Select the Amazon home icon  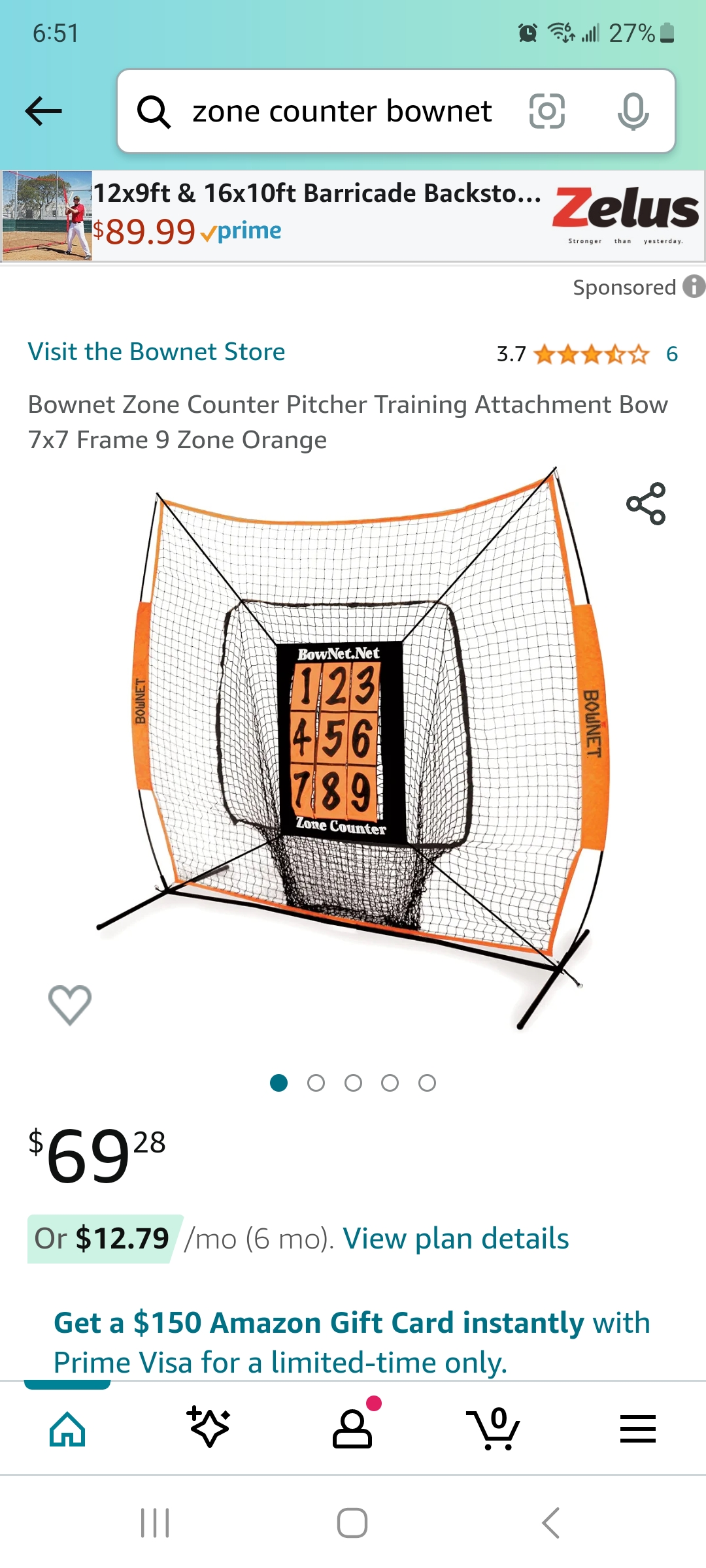click(68, 1428)
